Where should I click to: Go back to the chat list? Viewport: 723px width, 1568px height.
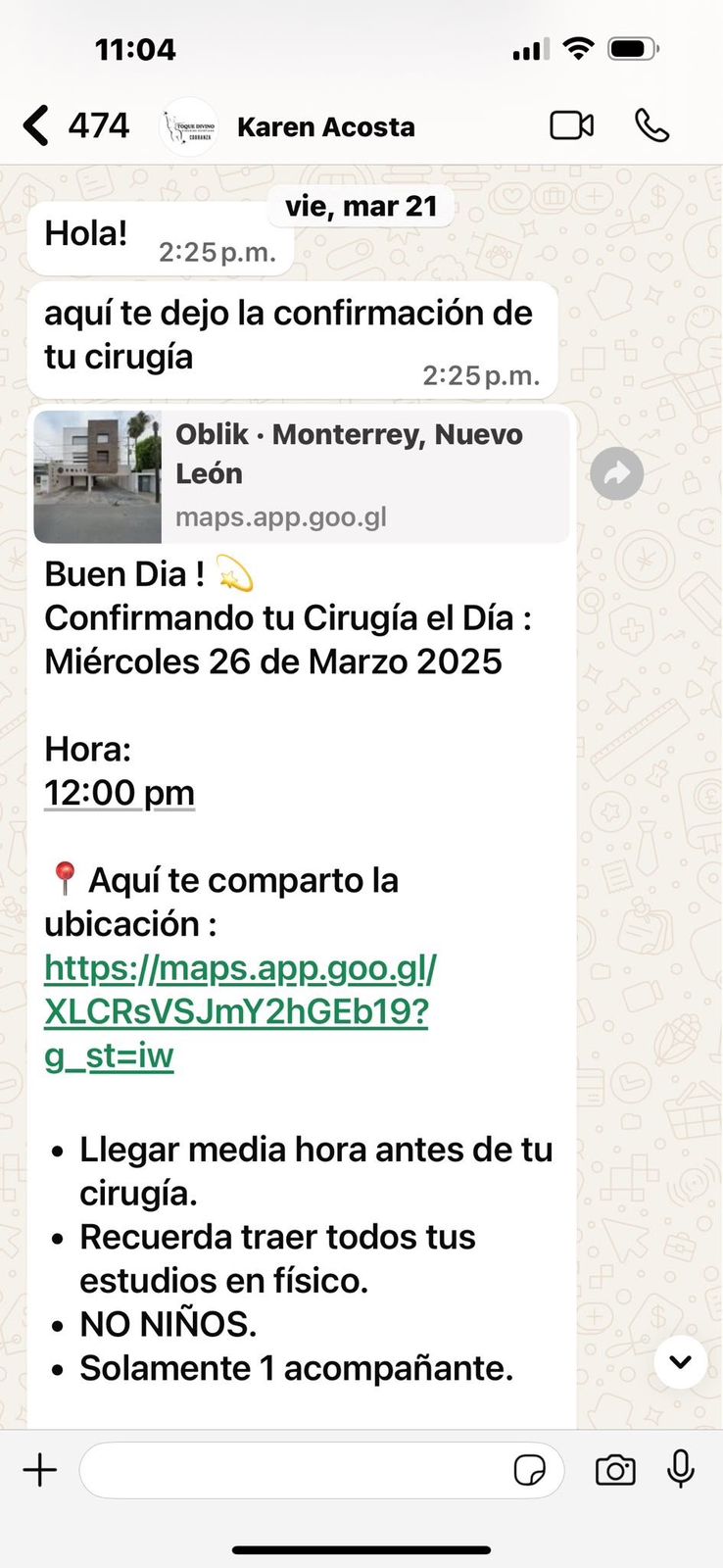pos(37,126)
